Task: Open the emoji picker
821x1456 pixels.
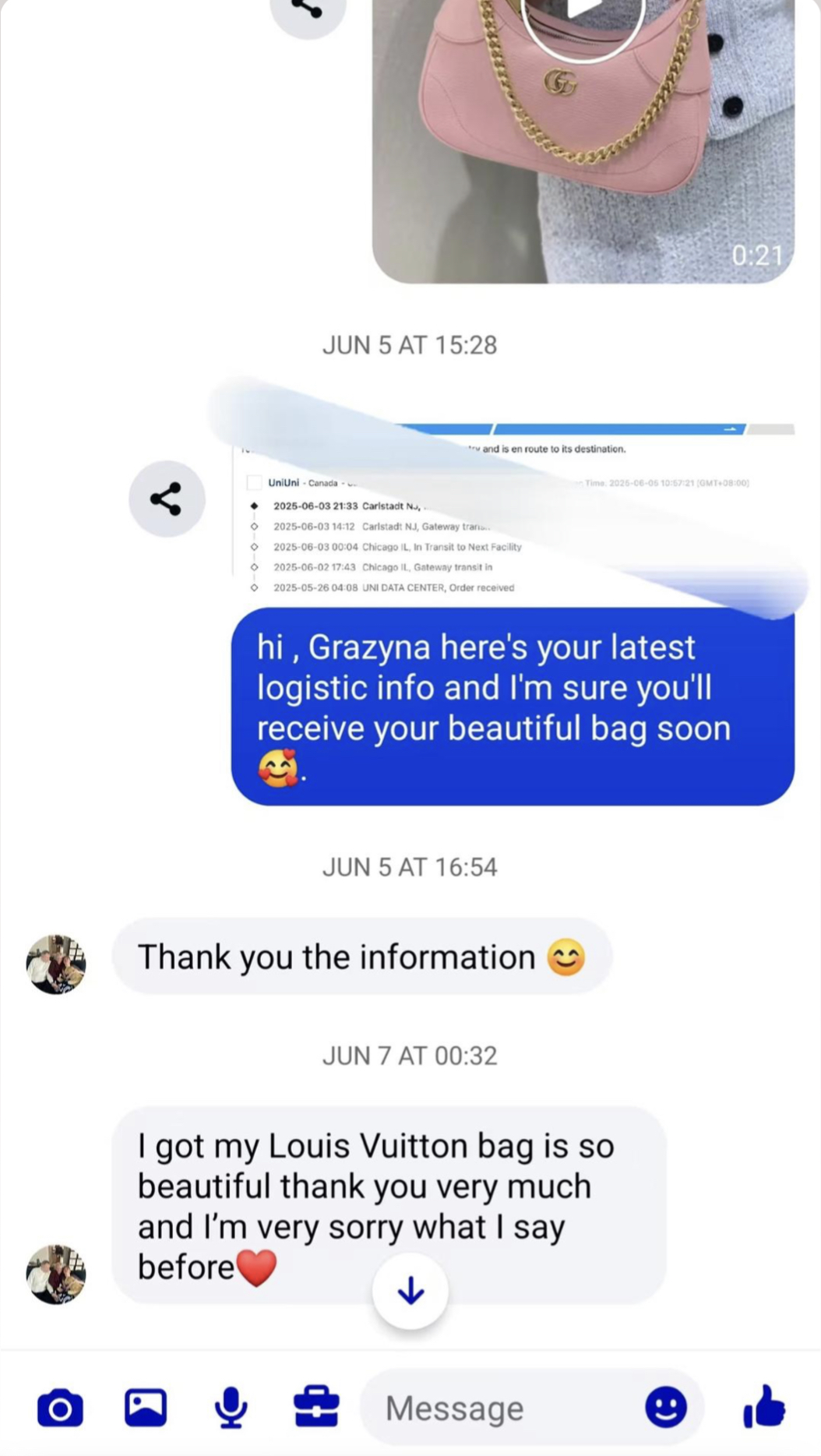Action: tap(666, 1407)
